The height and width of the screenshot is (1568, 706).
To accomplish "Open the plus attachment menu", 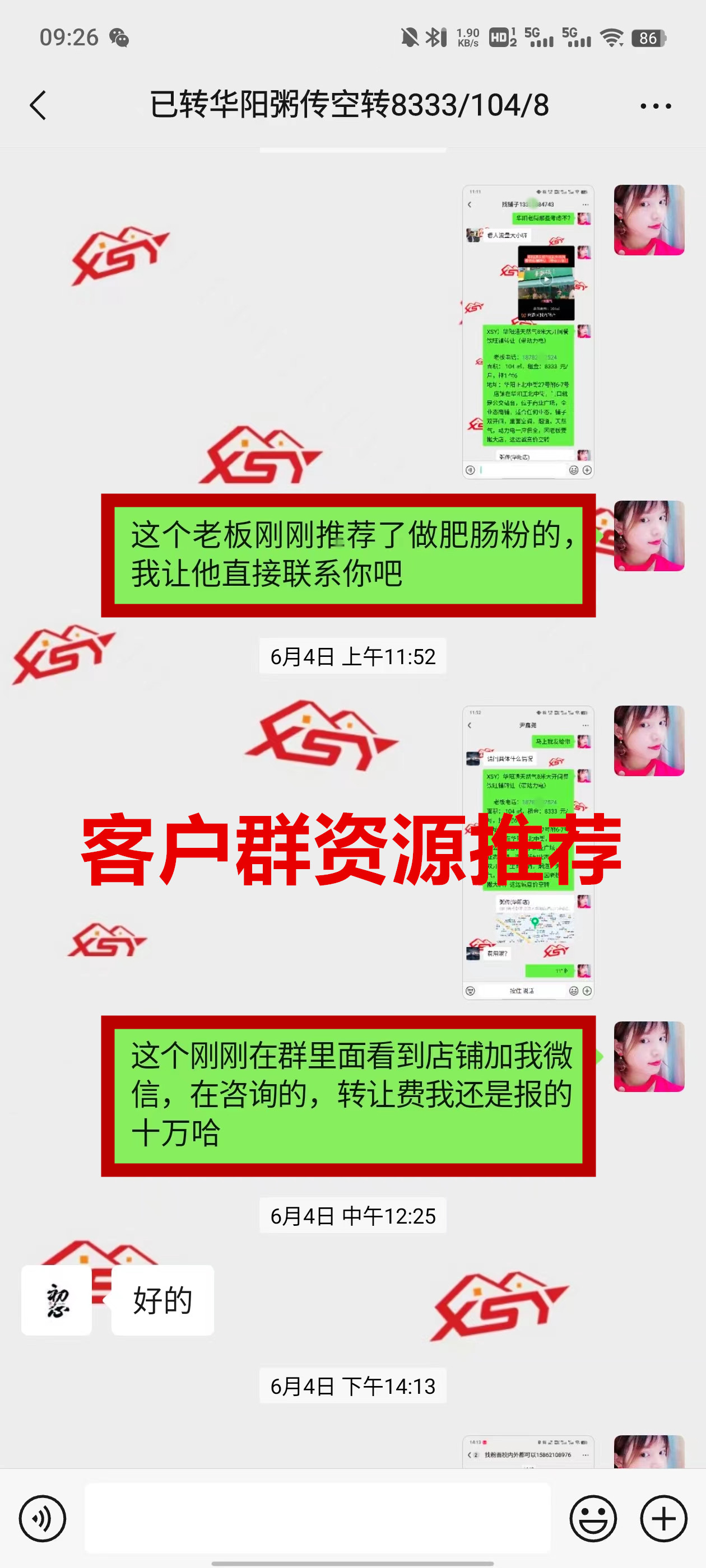I will click(x=663, y=1519).
